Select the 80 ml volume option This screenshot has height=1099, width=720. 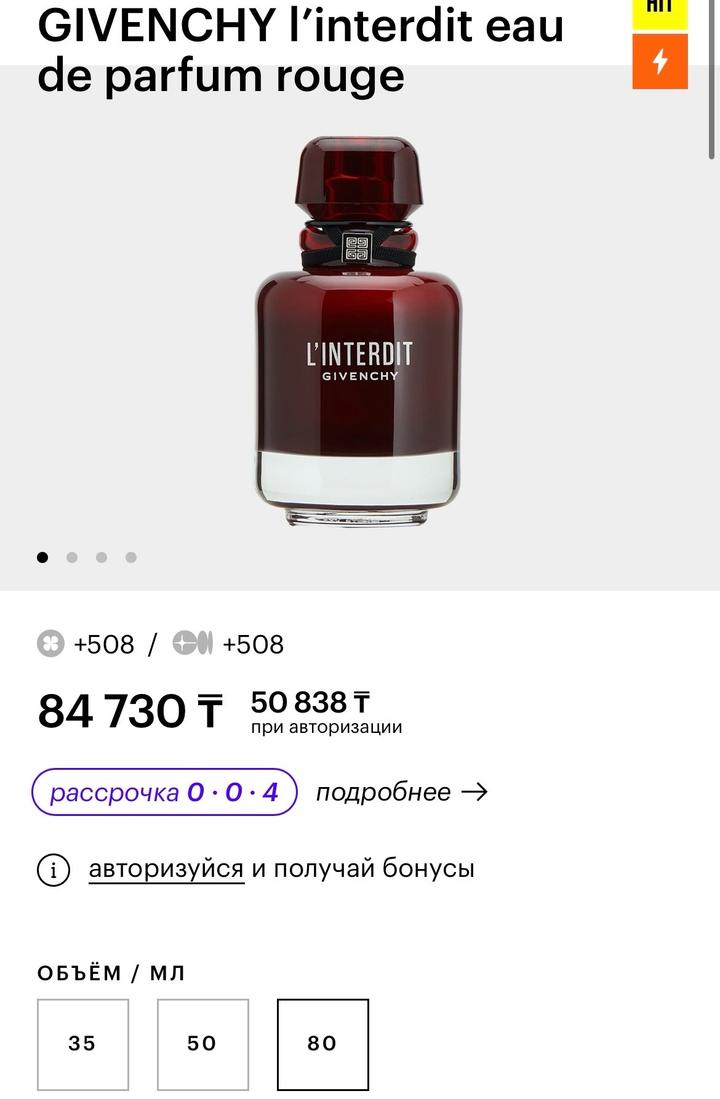click(x=322, y=1043)
